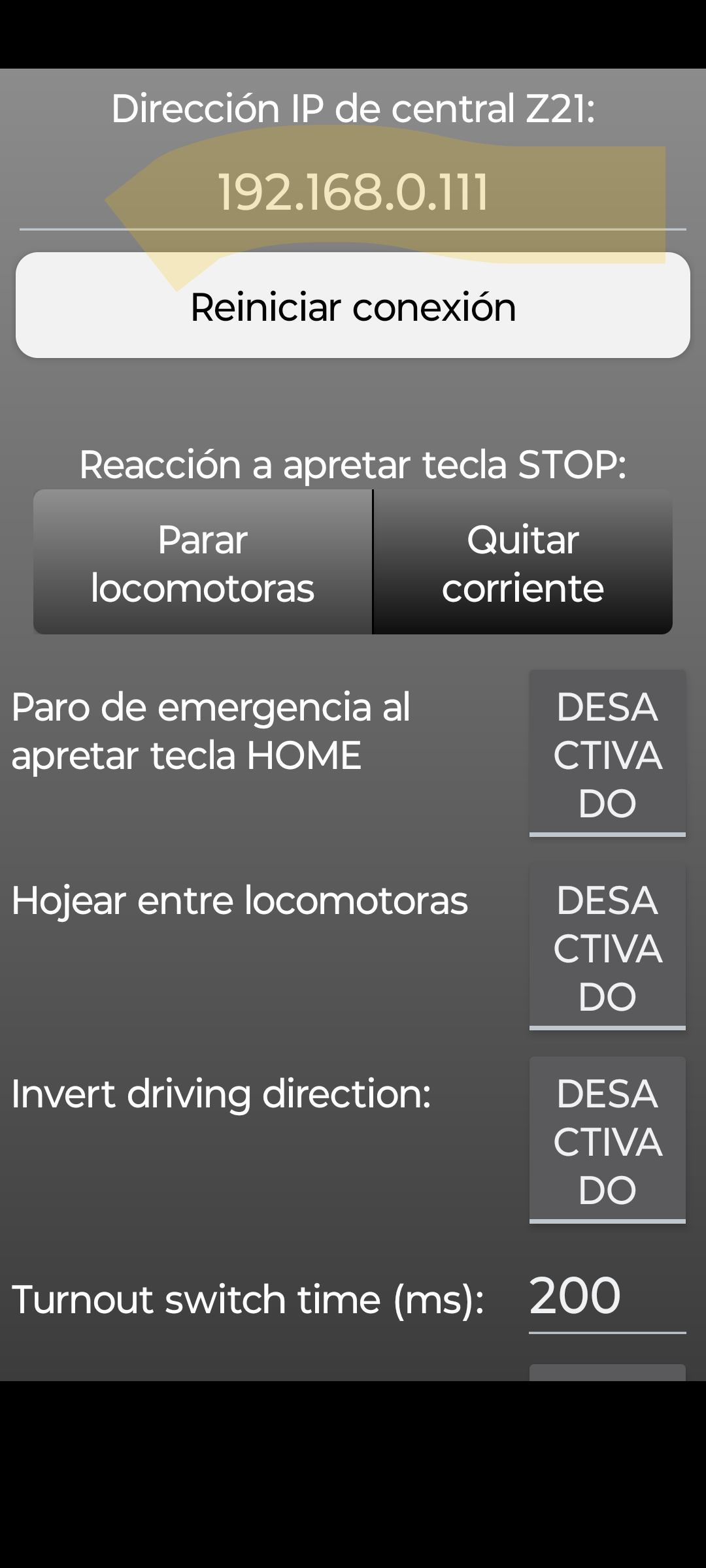Image resolution: width=706 pixels, height=1568 pixels.
Task: Edit the turnout switch time value
Action: 607,1297
